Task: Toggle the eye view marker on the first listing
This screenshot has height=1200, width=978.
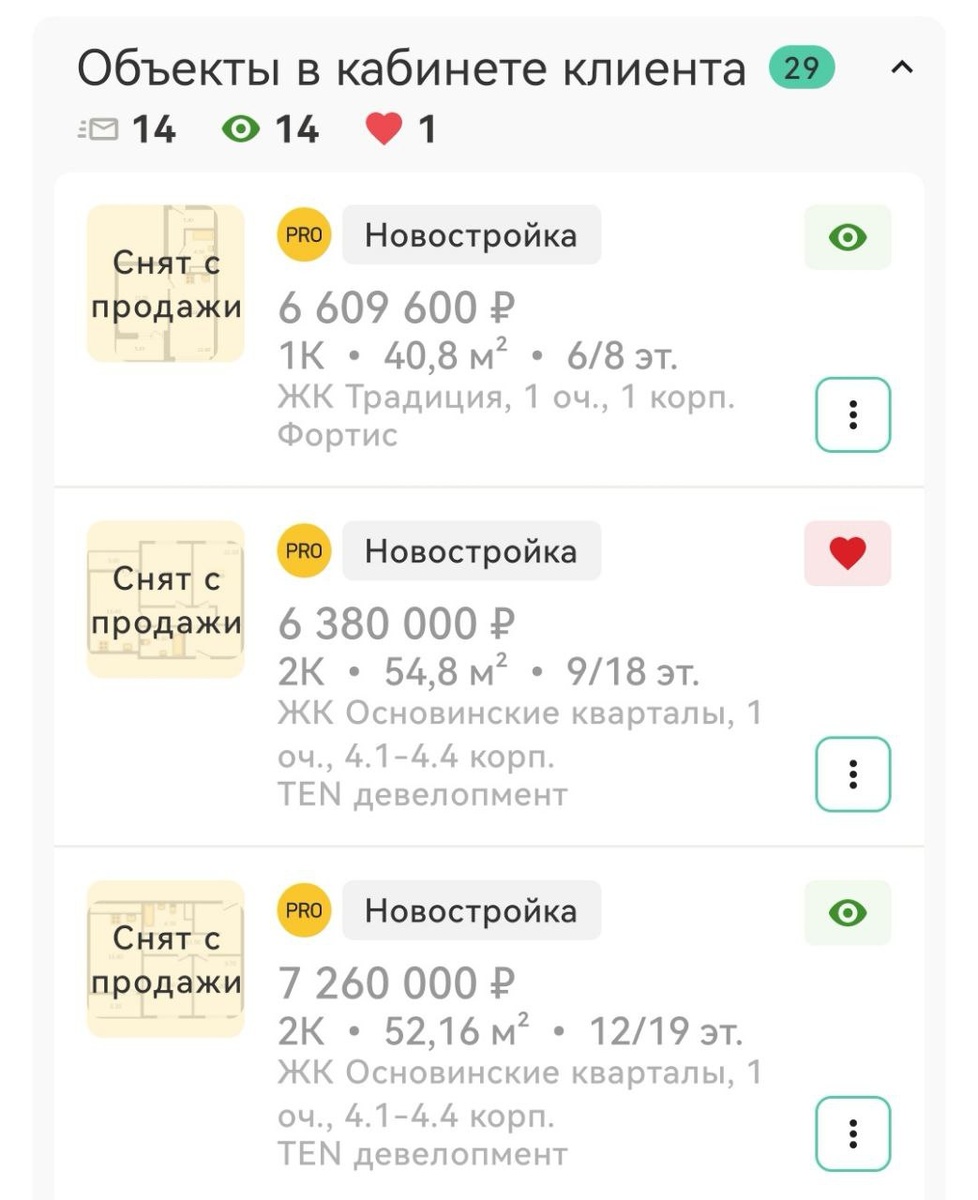Action: (847, 237)
